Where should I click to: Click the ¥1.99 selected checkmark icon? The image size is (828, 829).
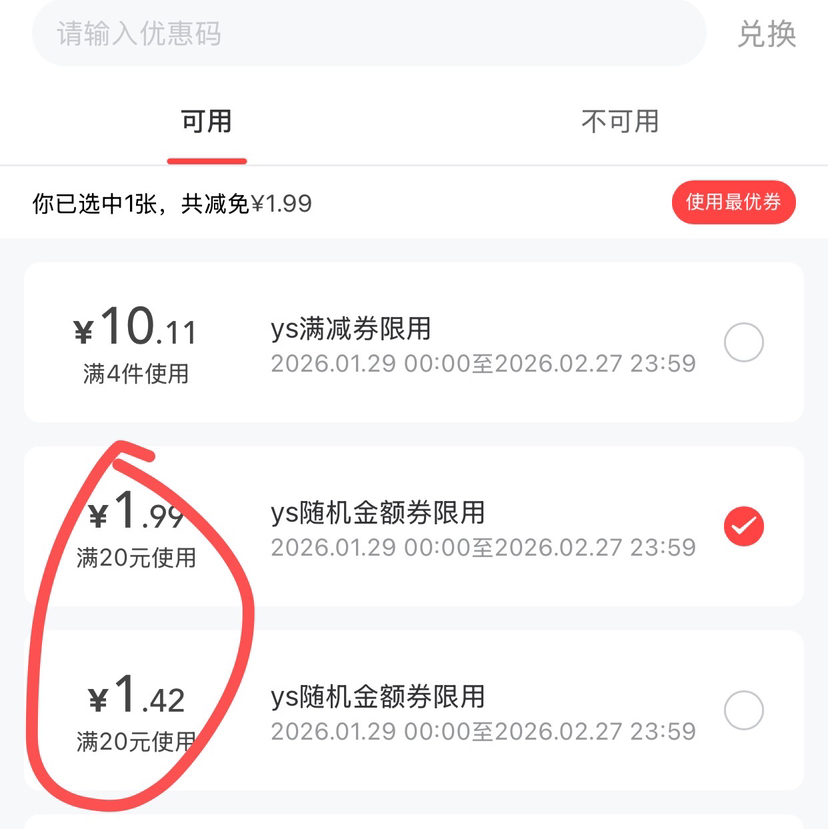coord(744,524)
